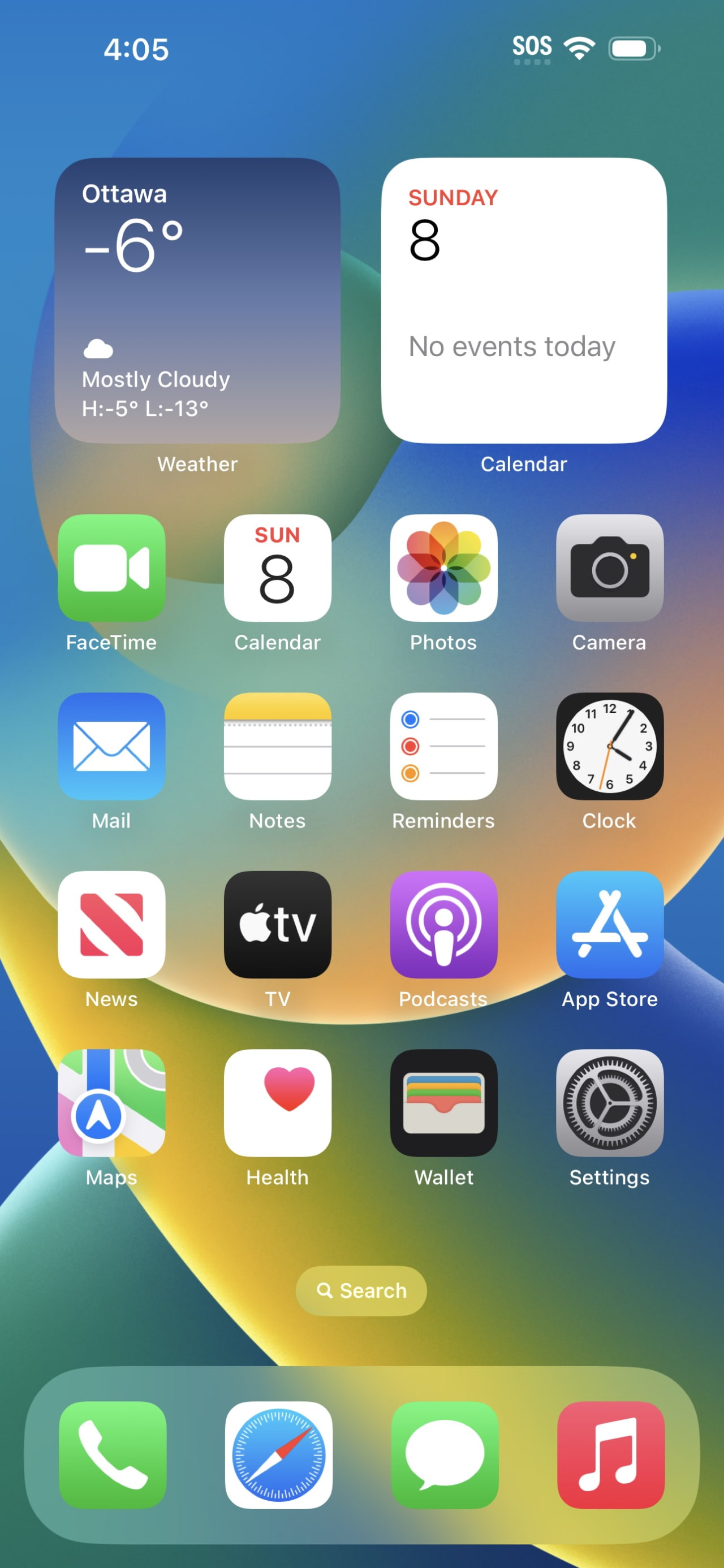Launch the Apple TV app
The height and width of the screenshot is (1568, 724).
tap(278, 925)
